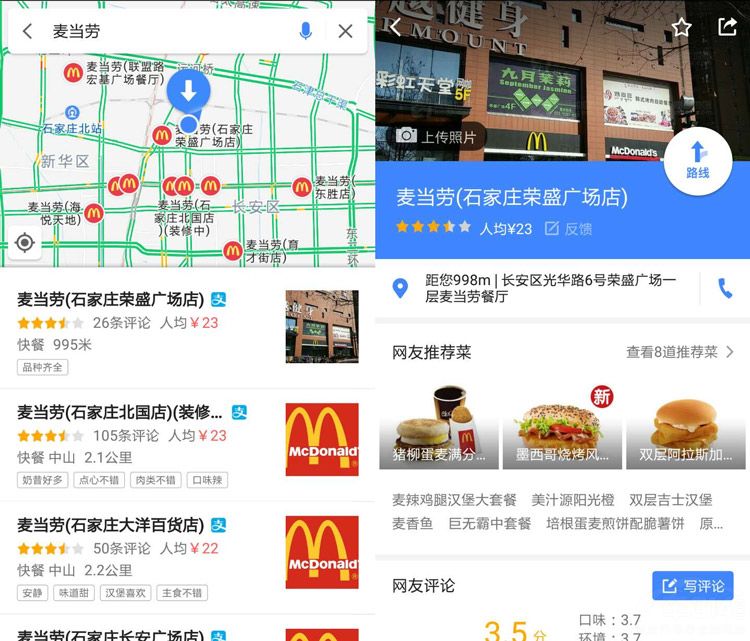The image size is (750, 641).
Task: Open 反馈 to send feedback
Action: click(x=568, y=228)
